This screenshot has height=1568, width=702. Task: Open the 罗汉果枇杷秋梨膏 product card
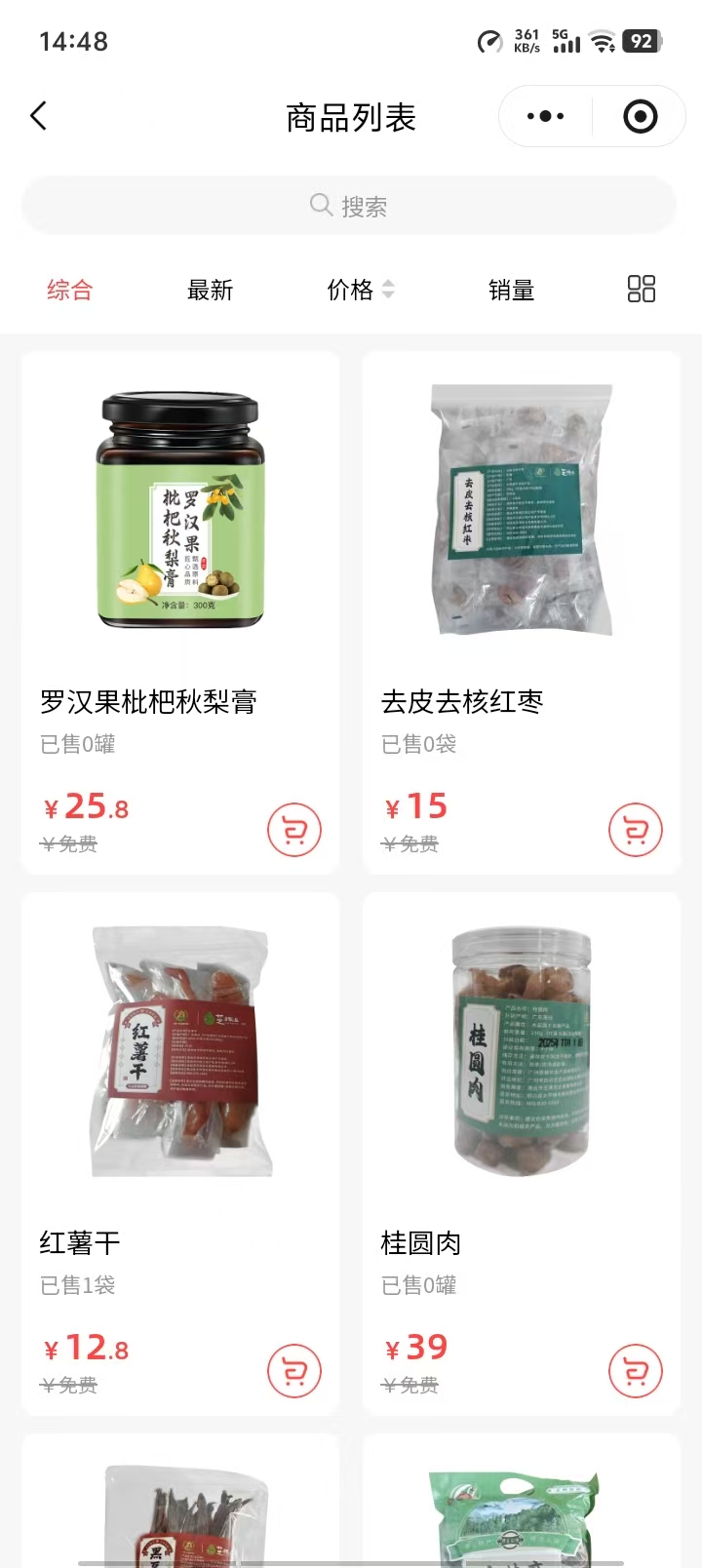click(x=180, y=546)
